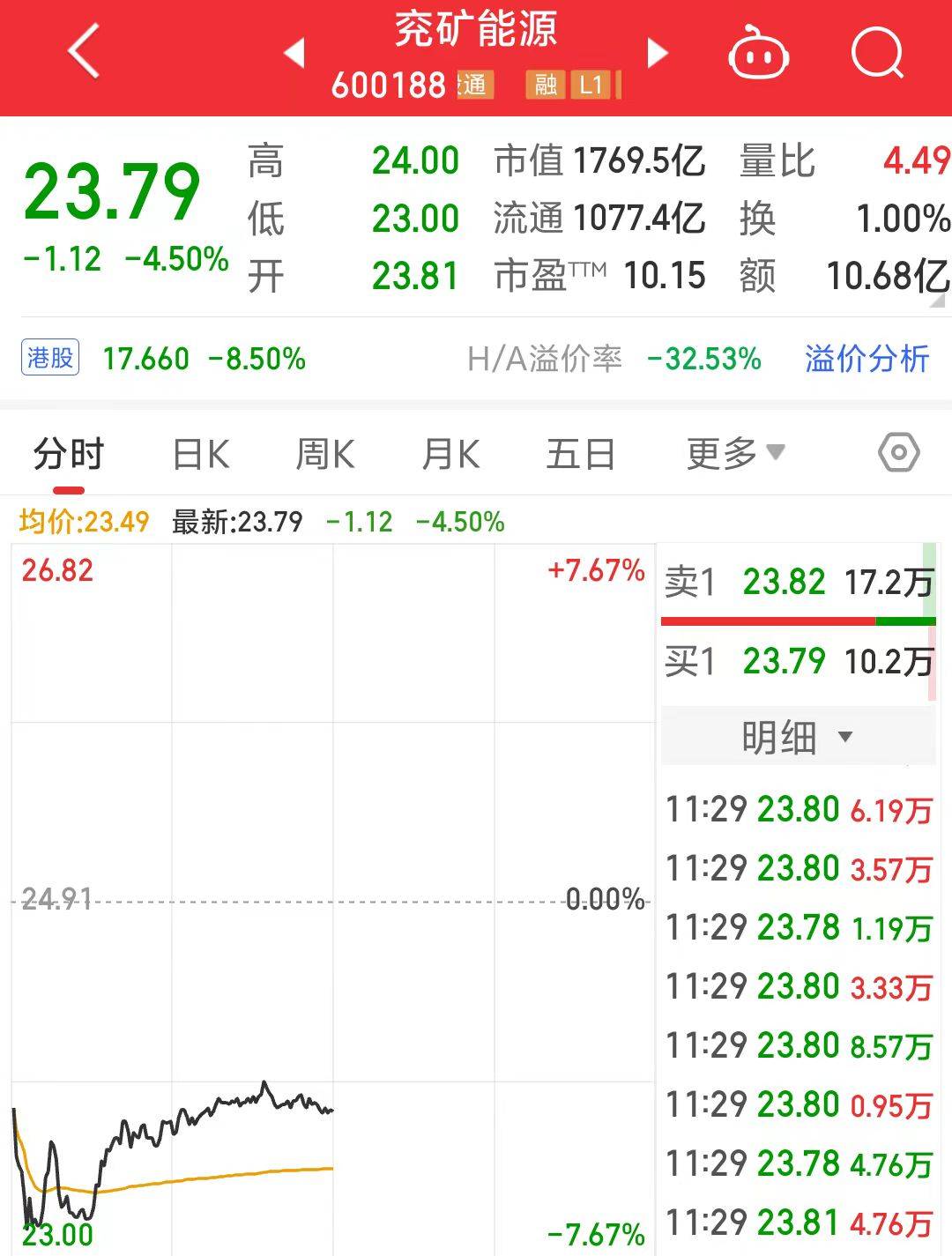Switch to 周K chart

[x=325, y=456]
